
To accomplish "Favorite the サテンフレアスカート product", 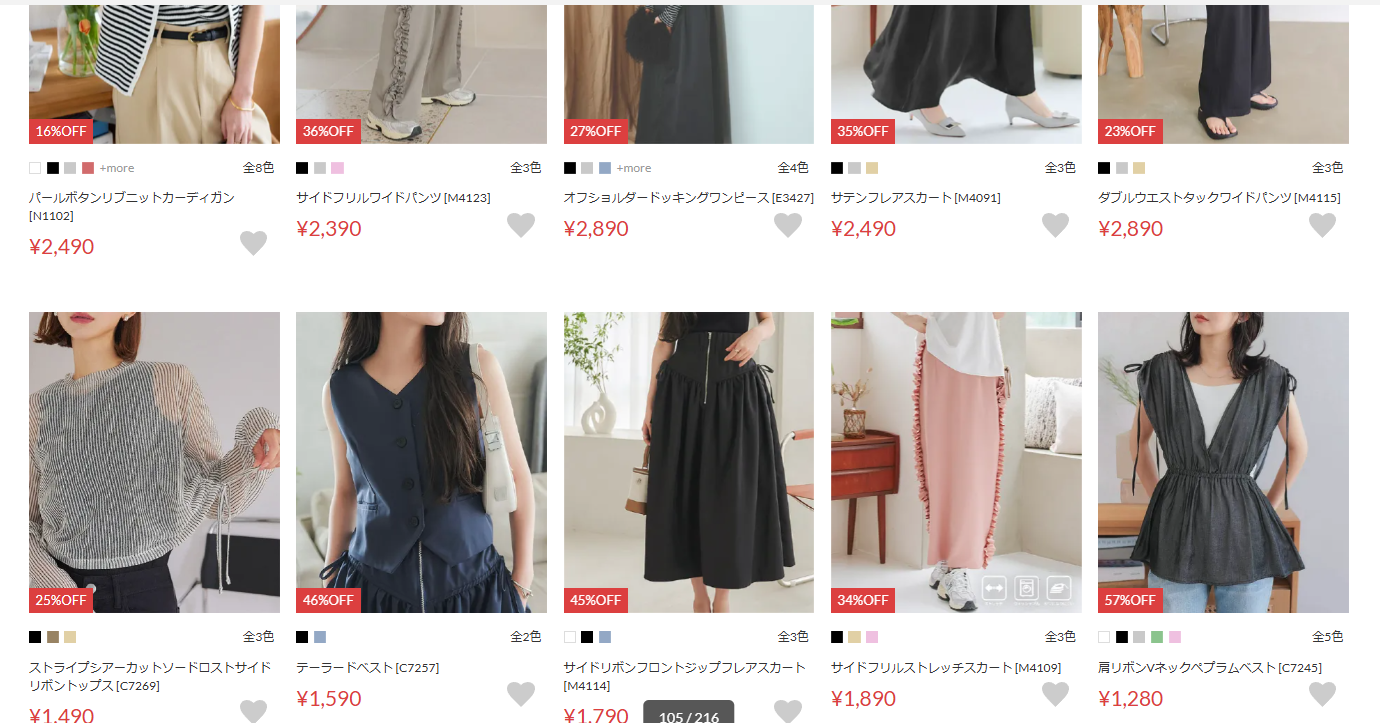I will [1055, 225].
